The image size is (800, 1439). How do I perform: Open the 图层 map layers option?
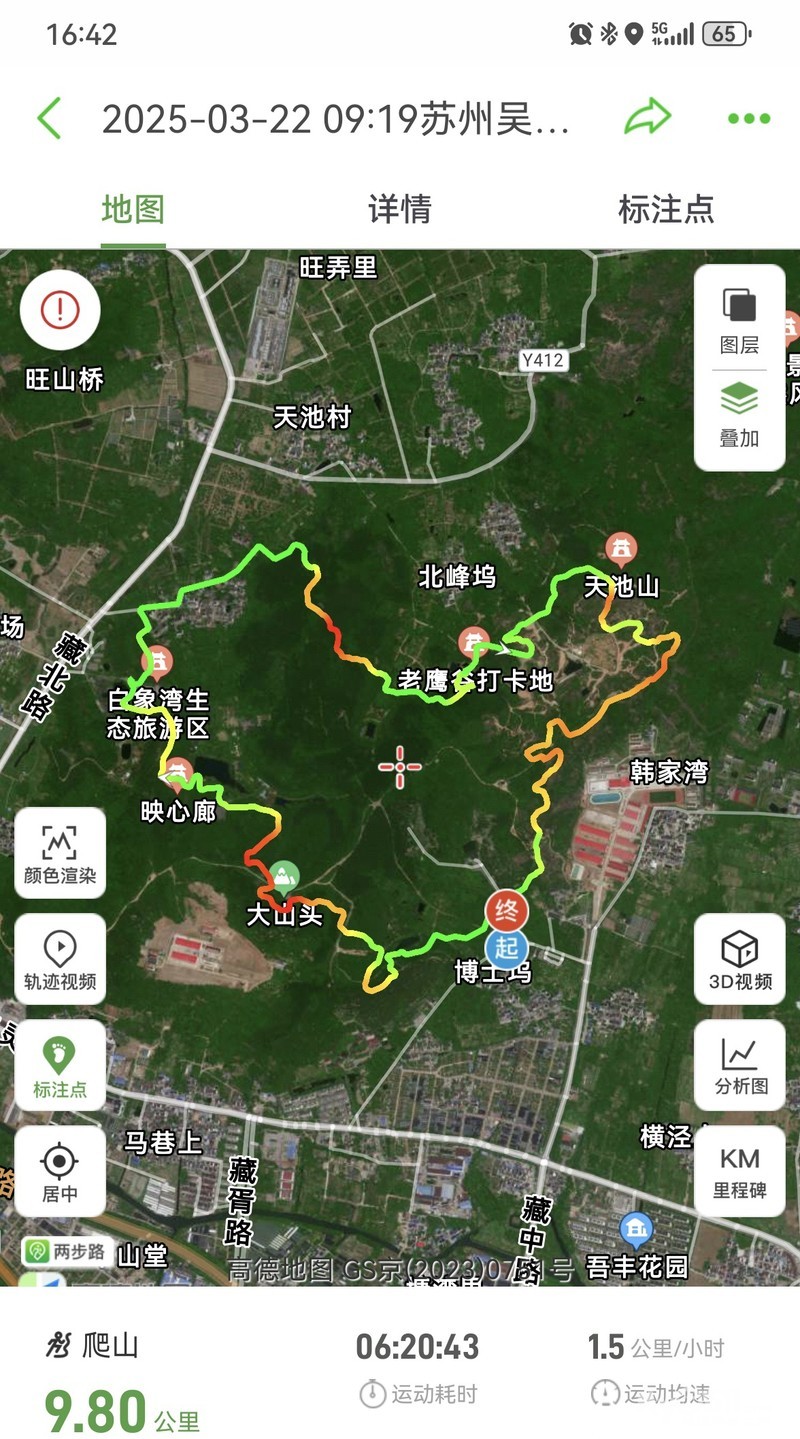coord(739,320)
